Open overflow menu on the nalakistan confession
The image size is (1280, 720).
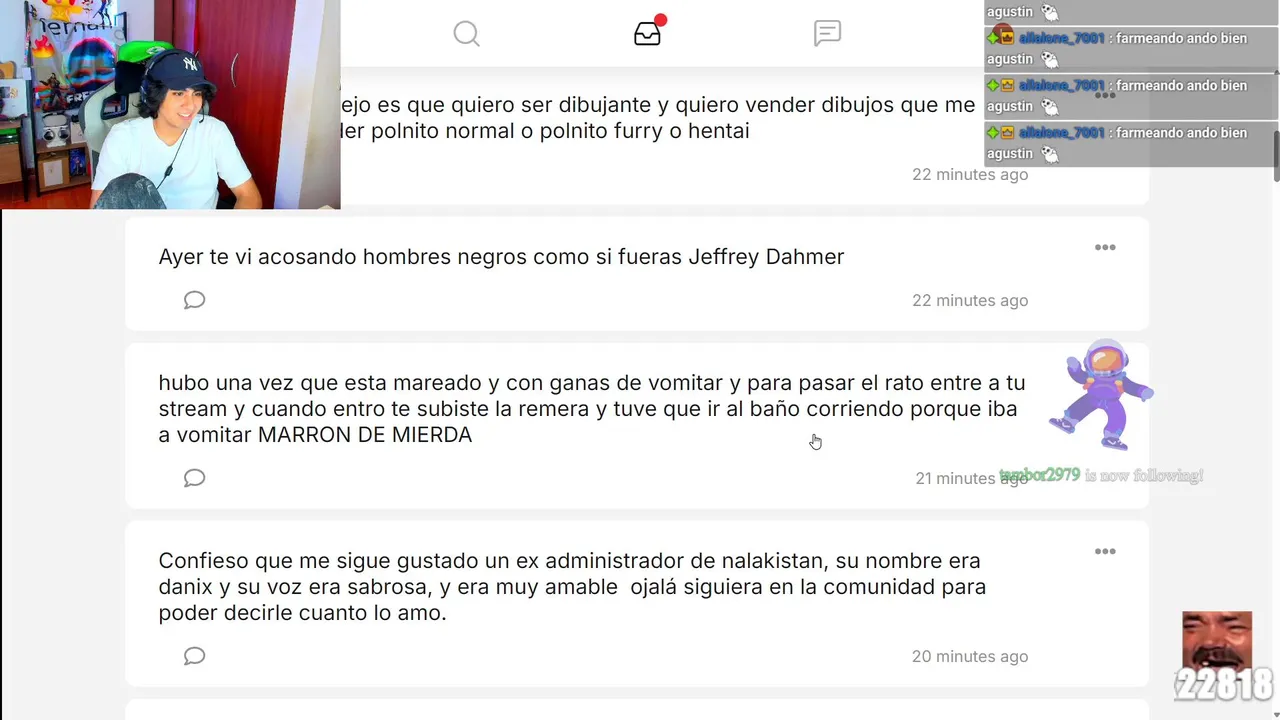point(1105,551)
